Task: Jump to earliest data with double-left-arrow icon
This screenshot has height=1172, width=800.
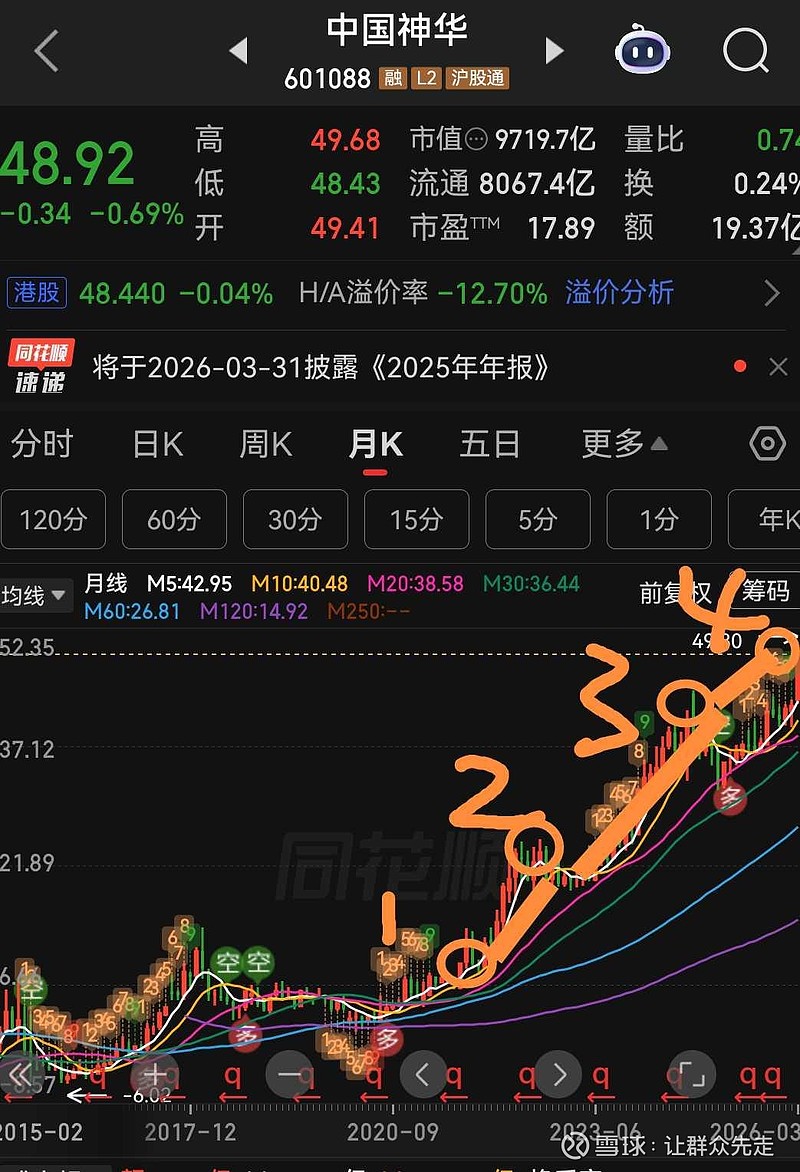Action: [18, 1073]
